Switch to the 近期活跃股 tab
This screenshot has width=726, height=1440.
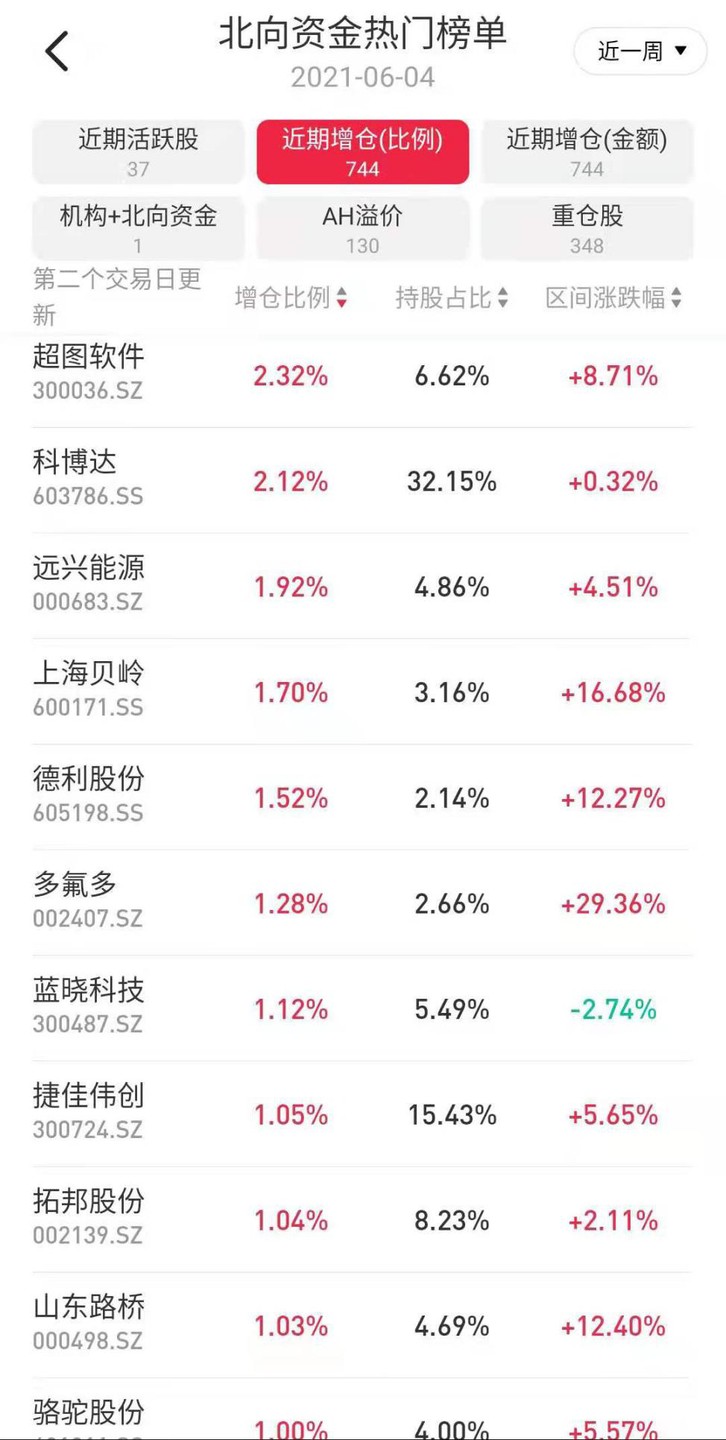(x=138, y=151)
